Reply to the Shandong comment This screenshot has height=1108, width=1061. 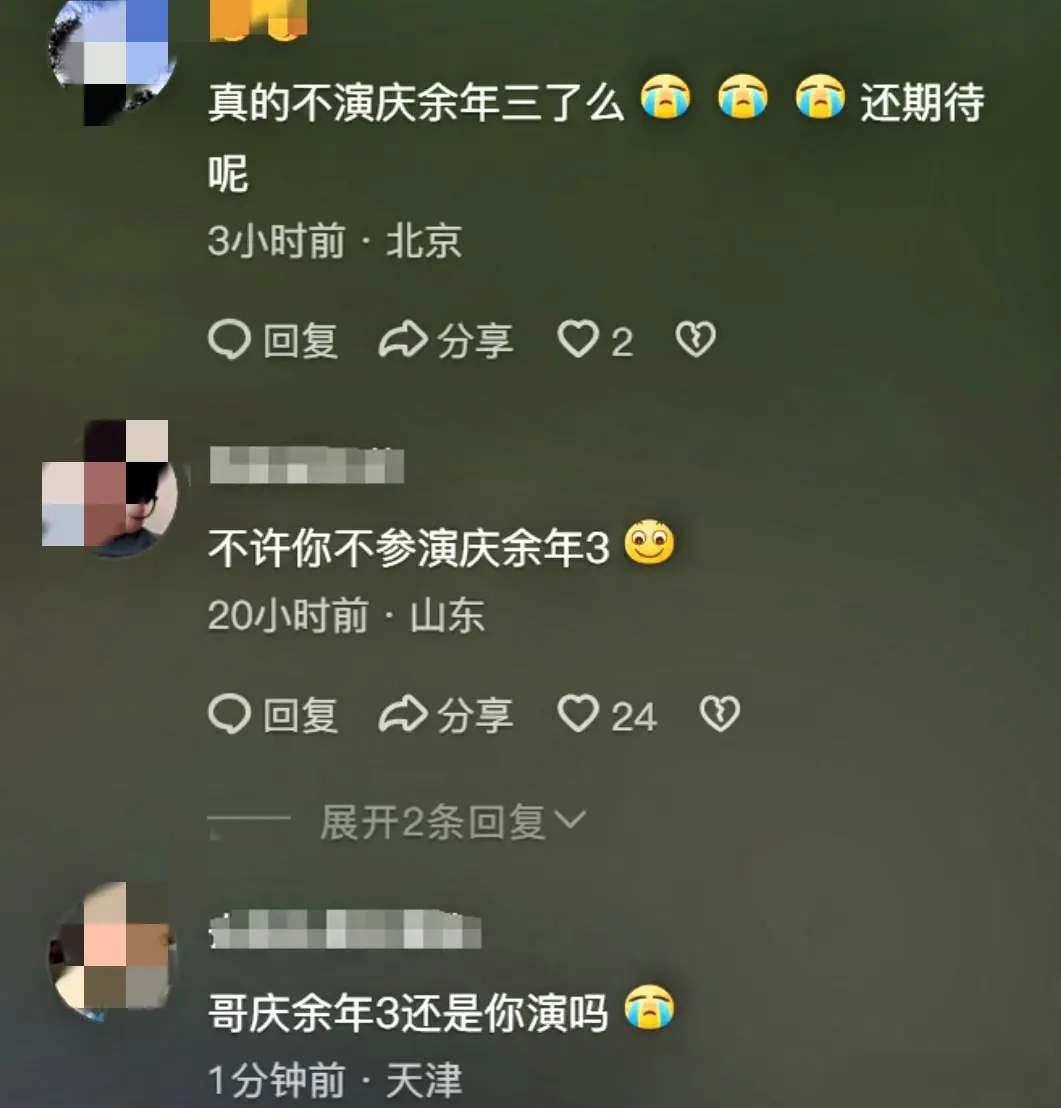[x=272, y=715]
